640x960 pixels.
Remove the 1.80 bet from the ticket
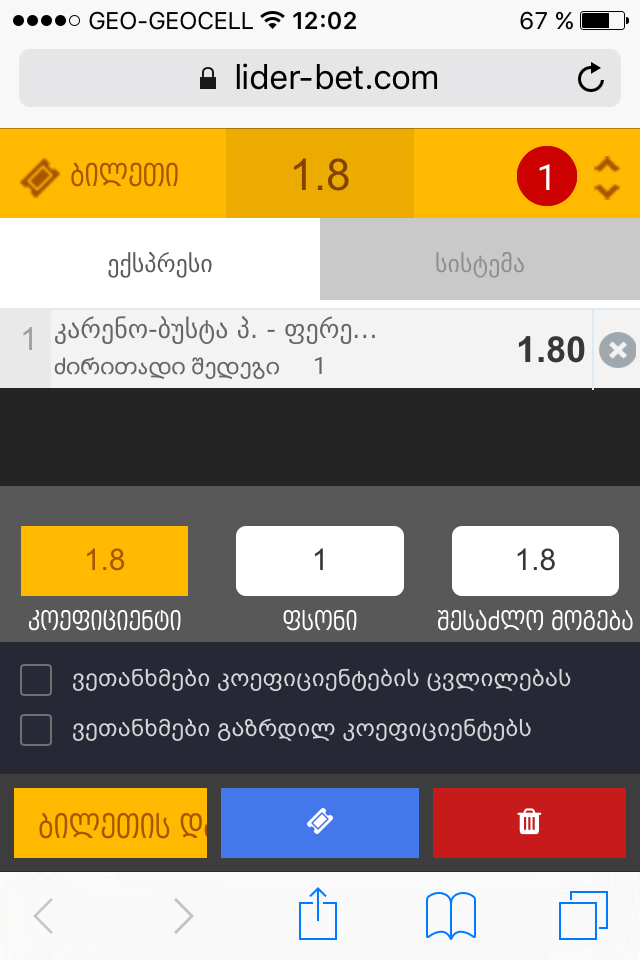617,350
